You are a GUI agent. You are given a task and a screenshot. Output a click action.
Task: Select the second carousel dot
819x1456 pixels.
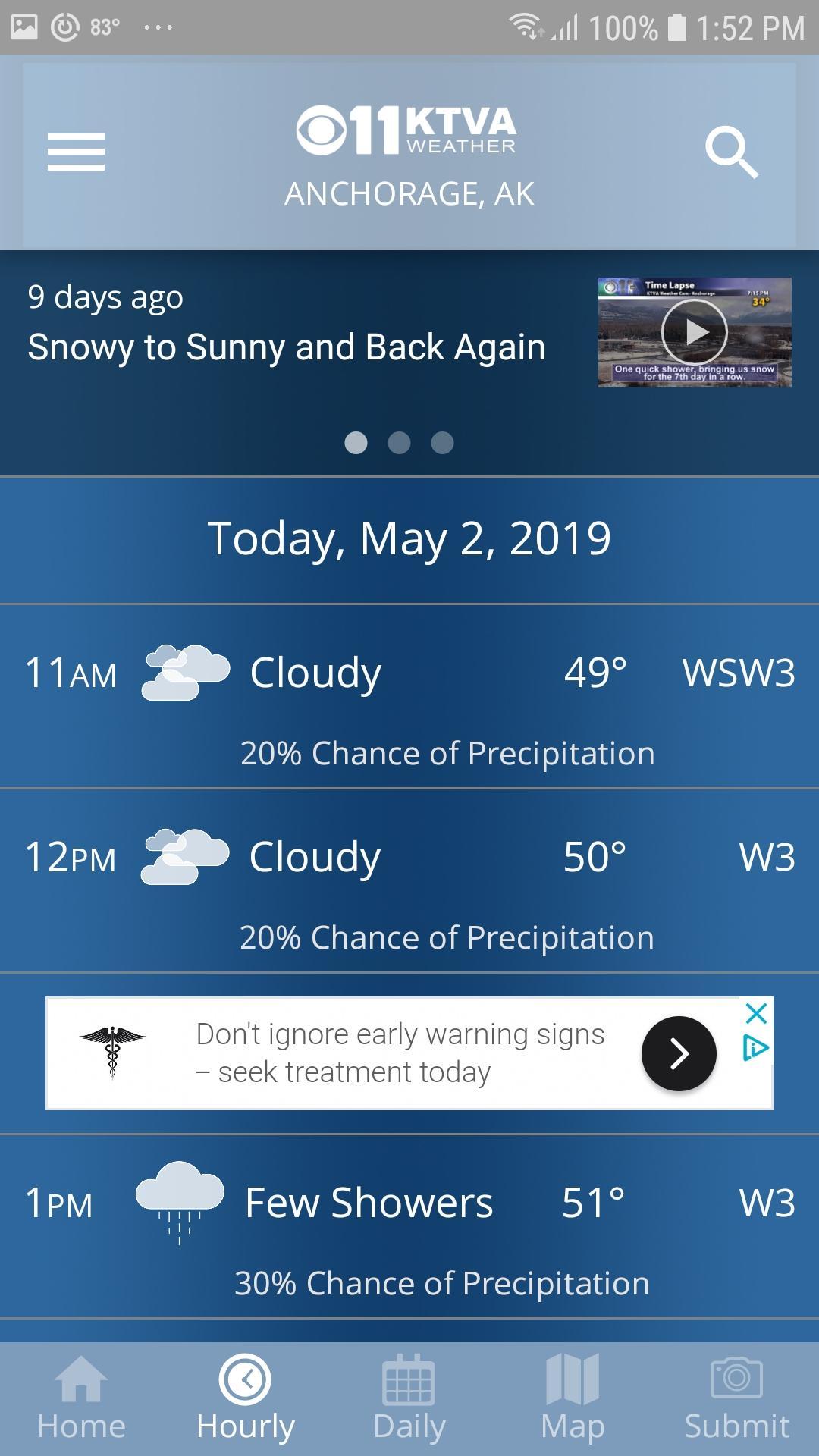pyautogui.click(x=400, y=443)
